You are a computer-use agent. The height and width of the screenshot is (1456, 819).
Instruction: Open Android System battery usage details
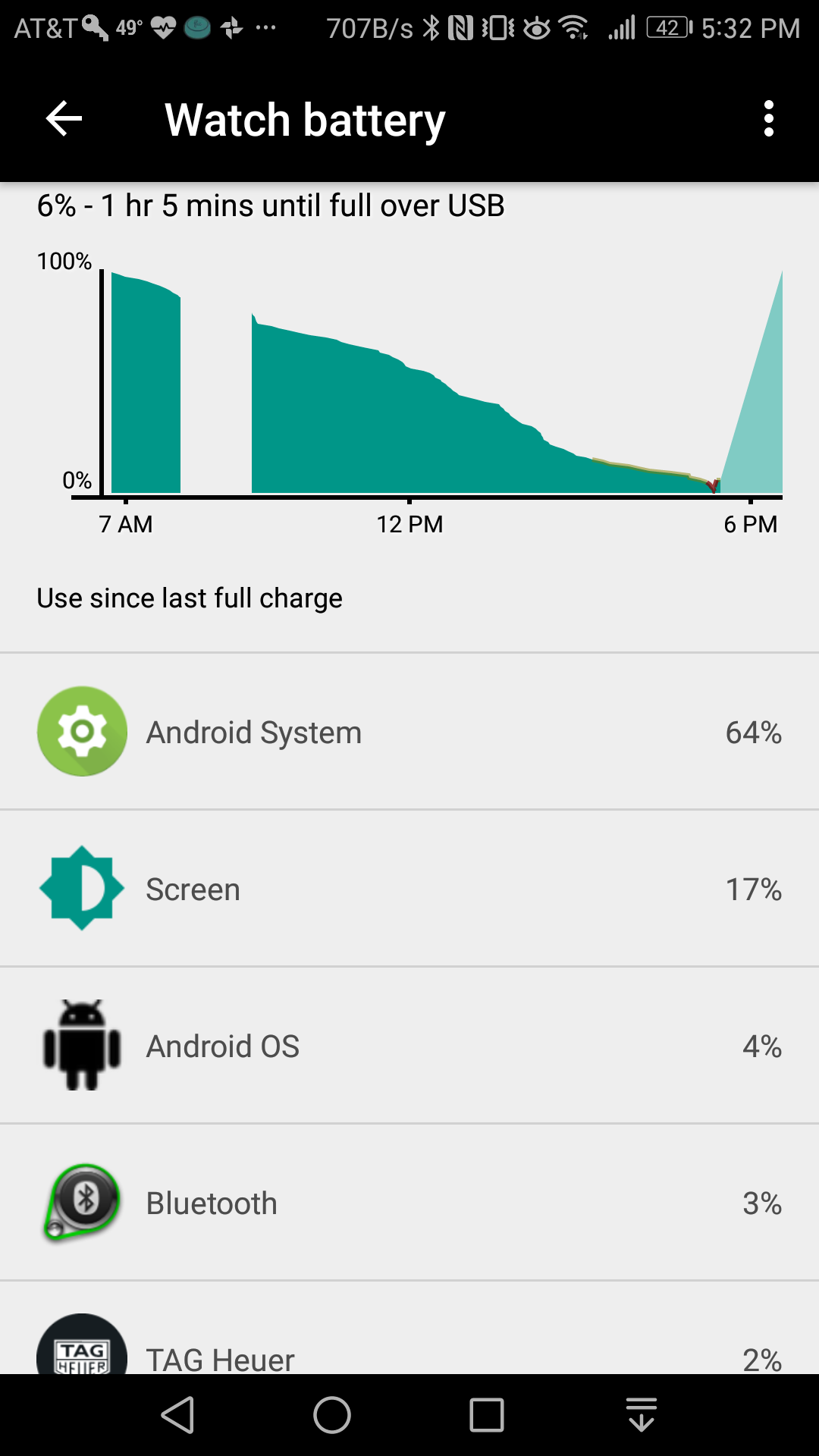point(409,732)
